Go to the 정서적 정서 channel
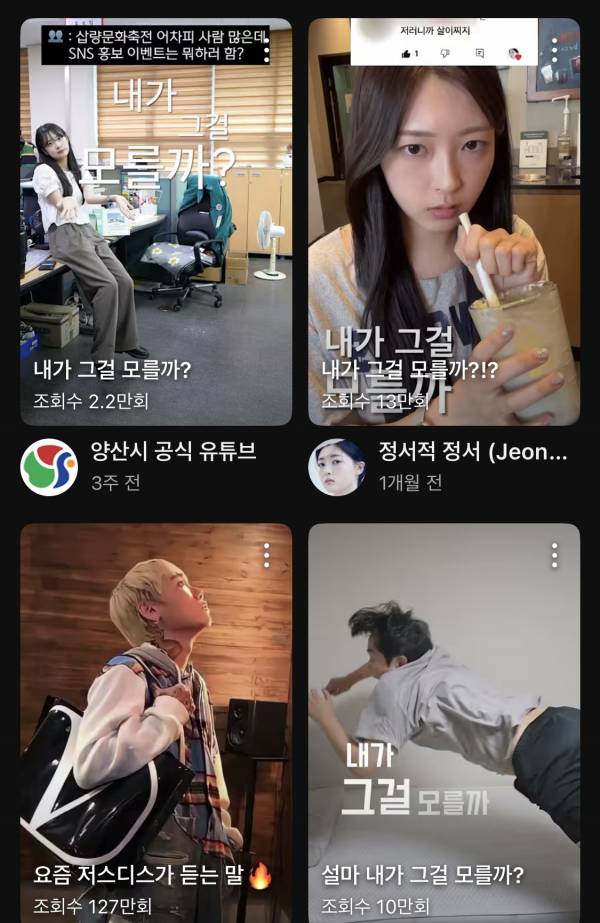The image size is (600, 923). (x=337, y=466)
